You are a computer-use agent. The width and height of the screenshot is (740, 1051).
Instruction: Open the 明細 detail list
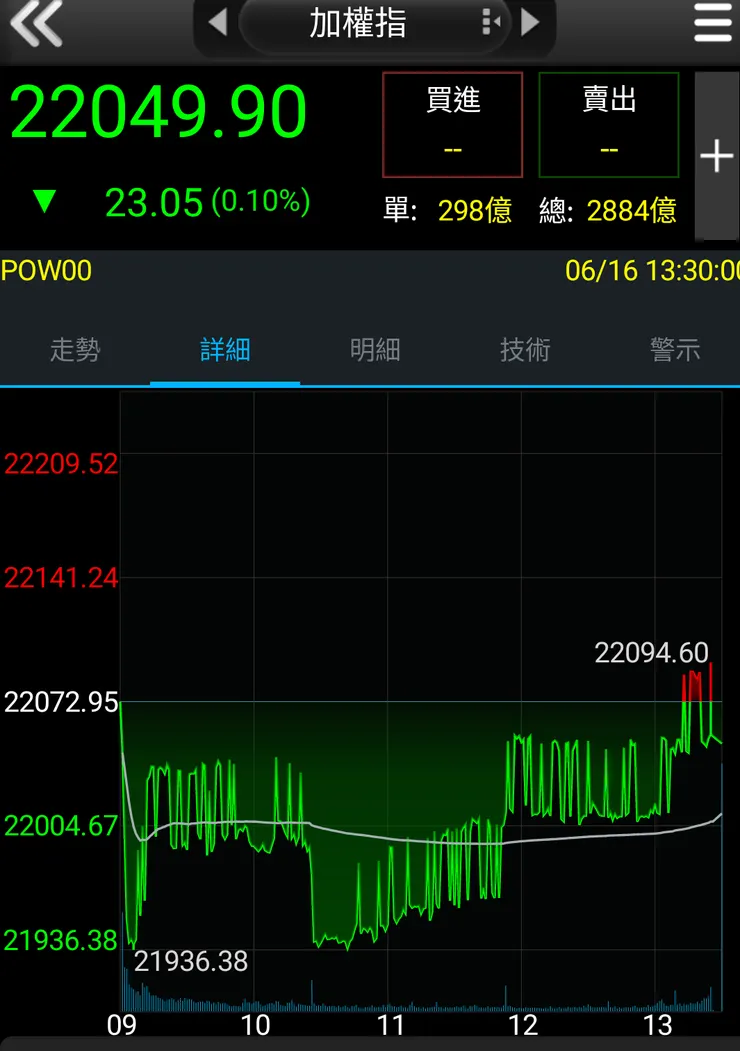tap(374, 351)
